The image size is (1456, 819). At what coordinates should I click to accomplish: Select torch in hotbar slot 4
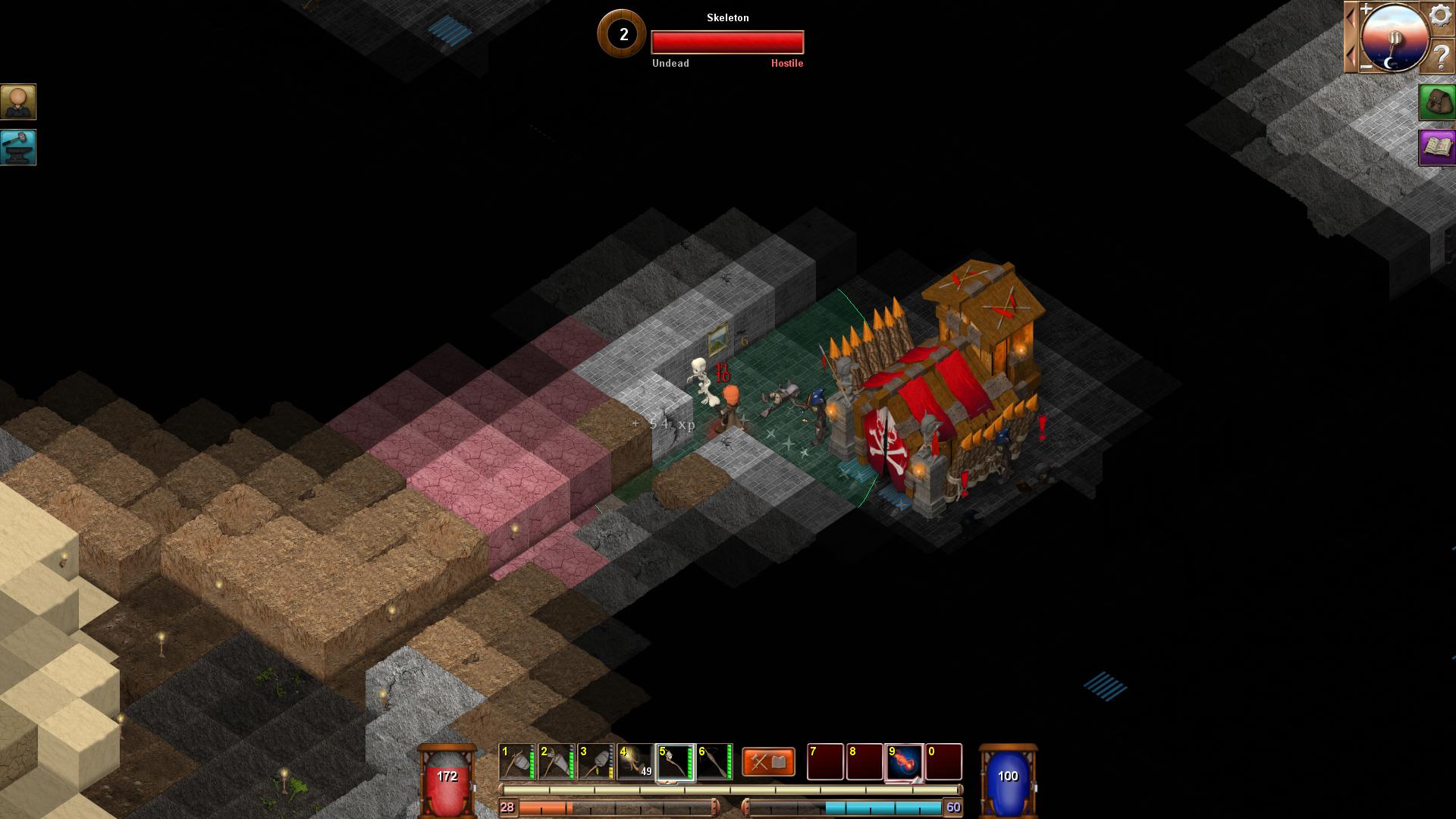point(635,762)
